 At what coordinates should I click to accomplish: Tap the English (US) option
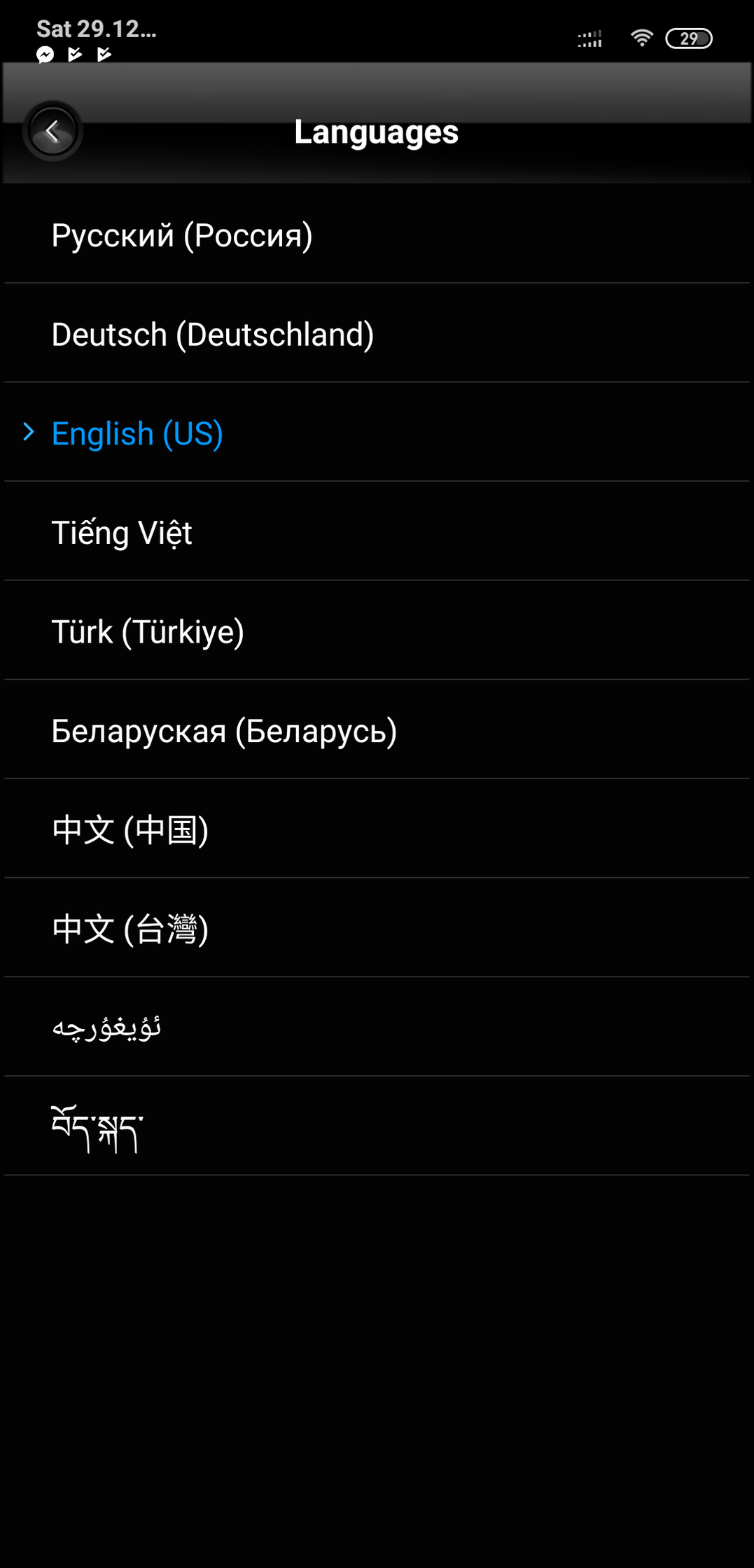(x=377, y=433)
